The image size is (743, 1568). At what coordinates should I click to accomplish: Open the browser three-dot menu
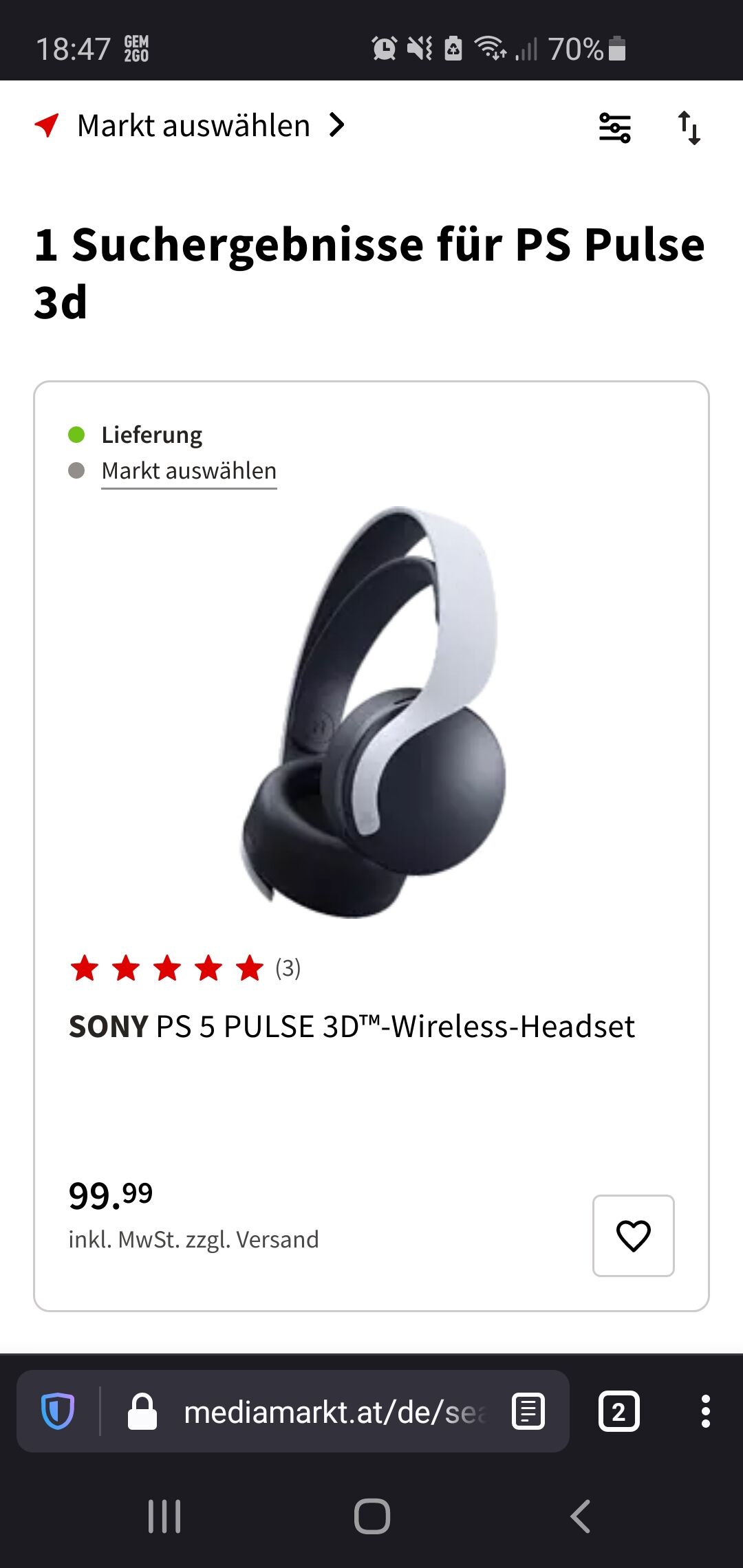[705, 1412]
